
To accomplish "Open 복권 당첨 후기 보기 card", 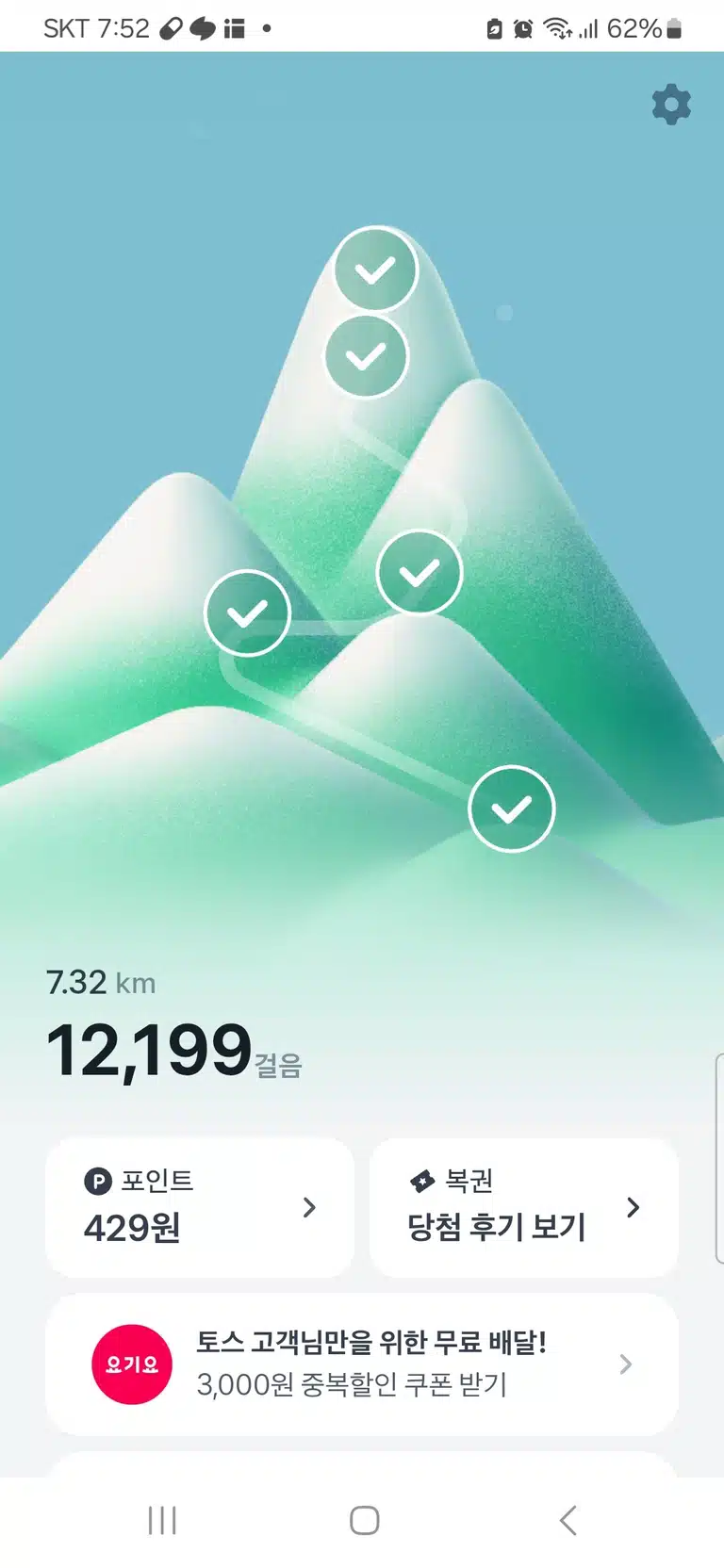I will pyautogui.click(x=524, y=1207).
